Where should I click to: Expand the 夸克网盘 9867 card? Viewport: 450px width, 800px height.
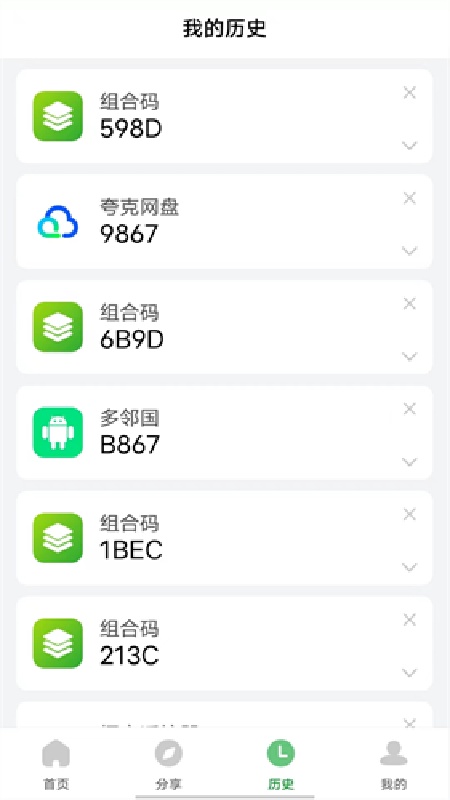pyautogui.click(x=409, y=251)
